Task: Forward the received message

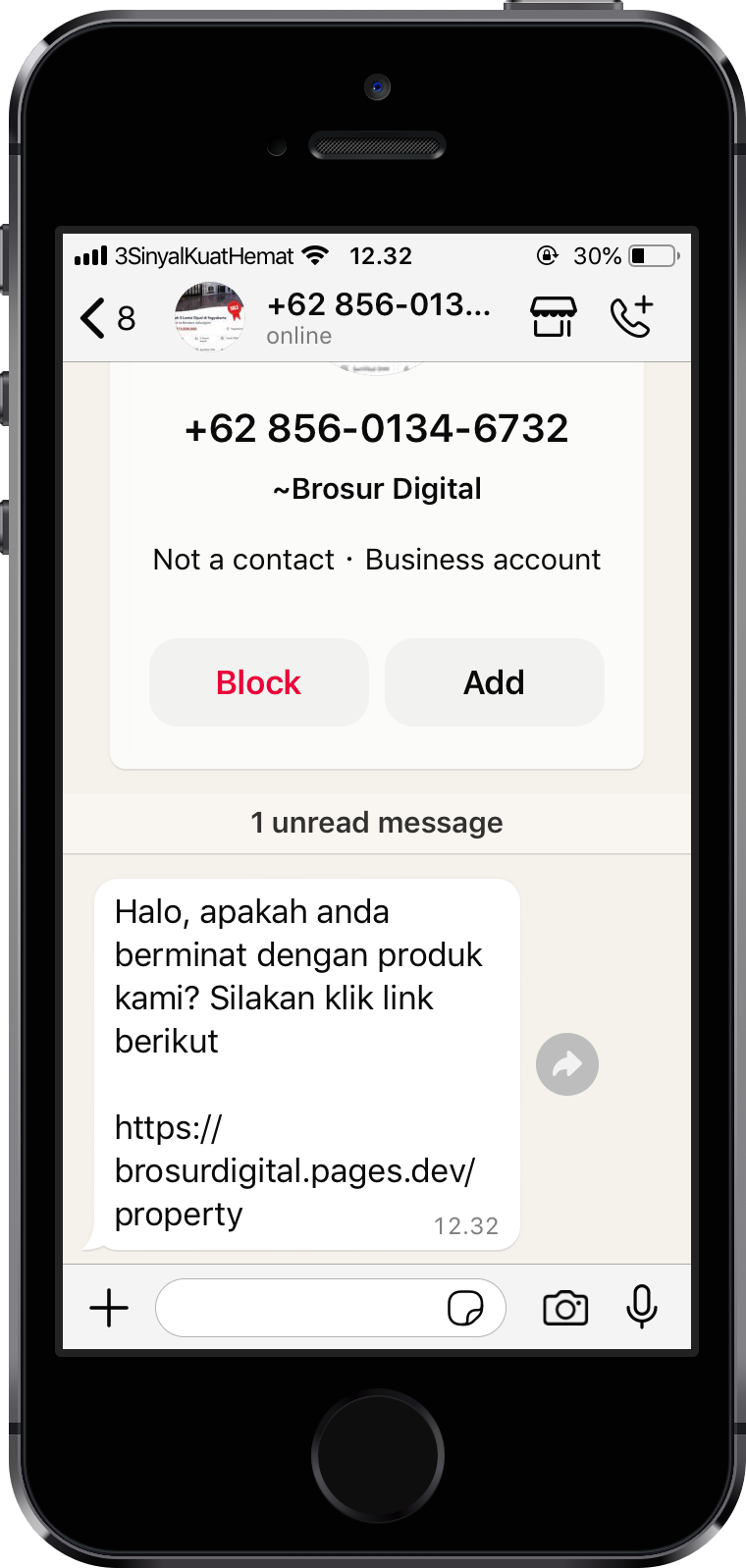Action: click(567, 1064)
